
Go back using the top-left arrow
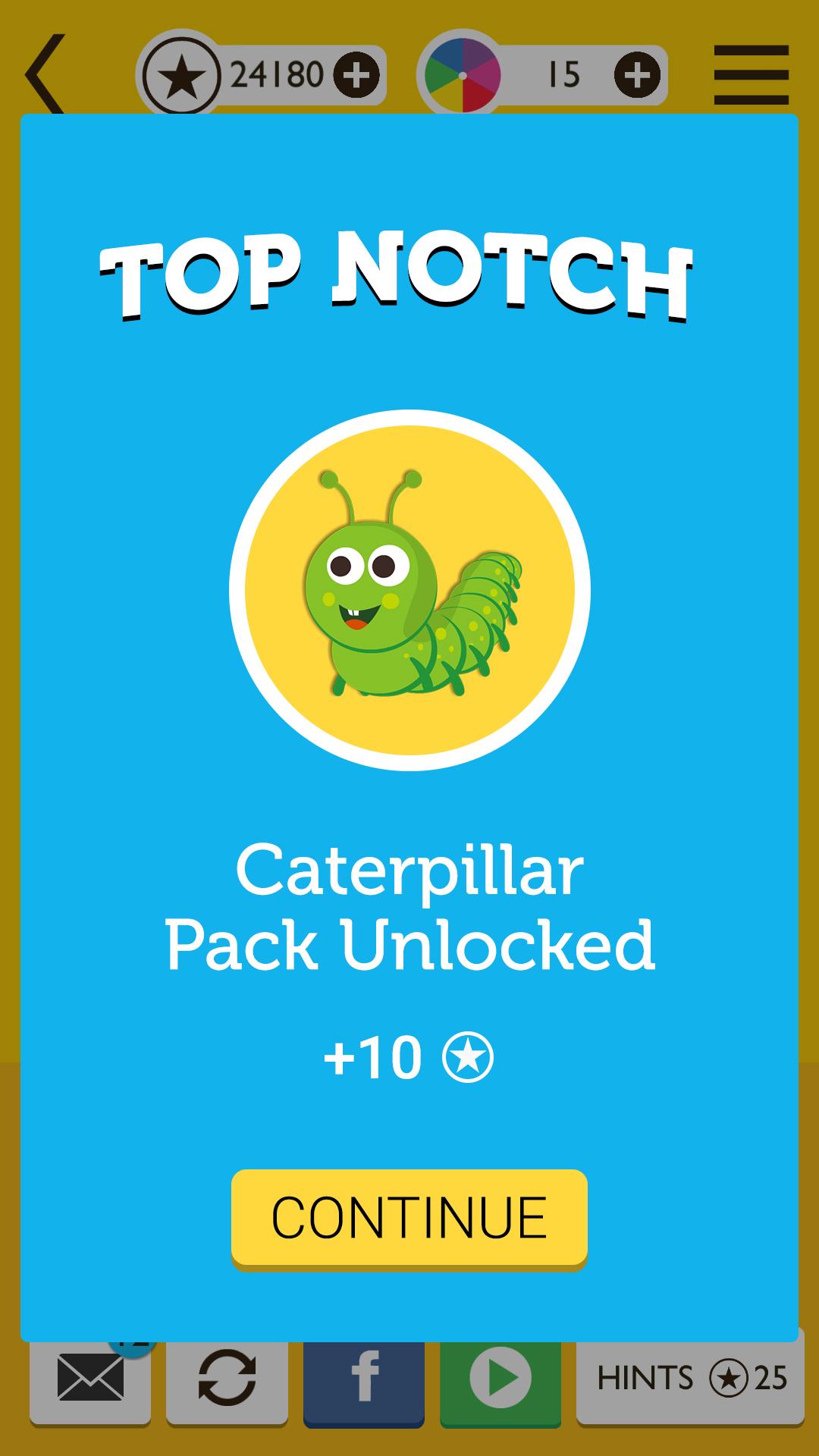click(45, 74)
